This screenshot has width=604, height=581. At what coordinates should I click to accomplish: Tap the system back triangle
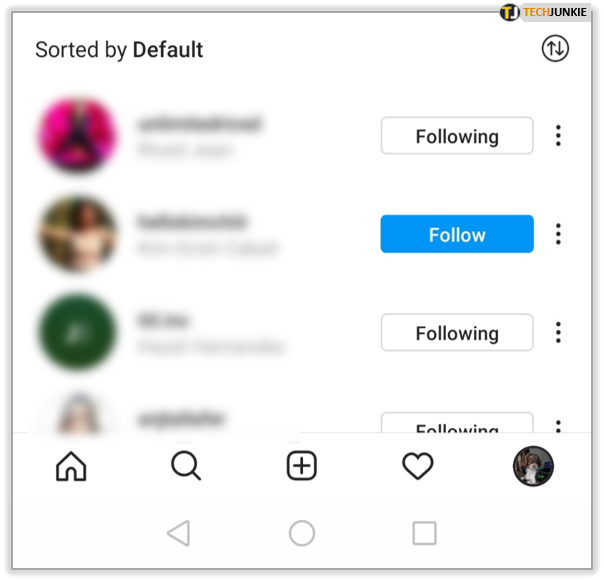coord(179,533)
